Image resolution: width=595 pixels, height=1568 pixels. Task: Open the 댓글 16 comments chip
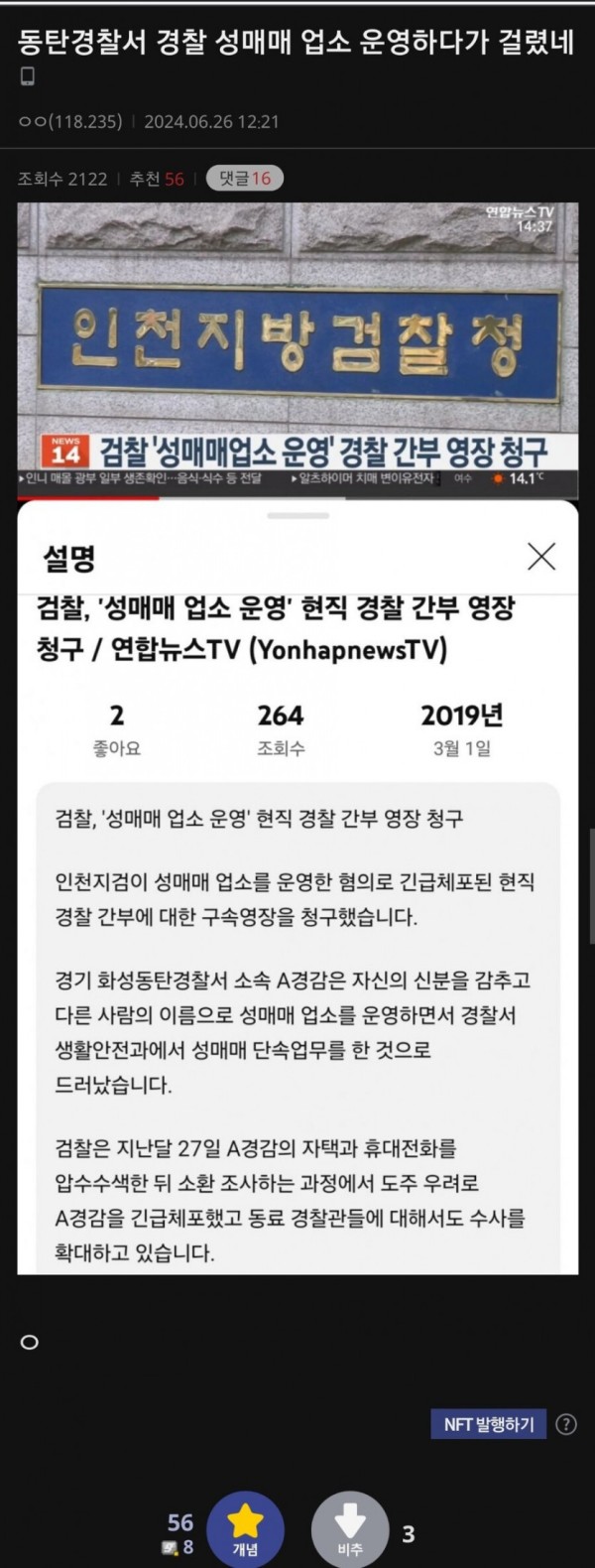(245, 179)
